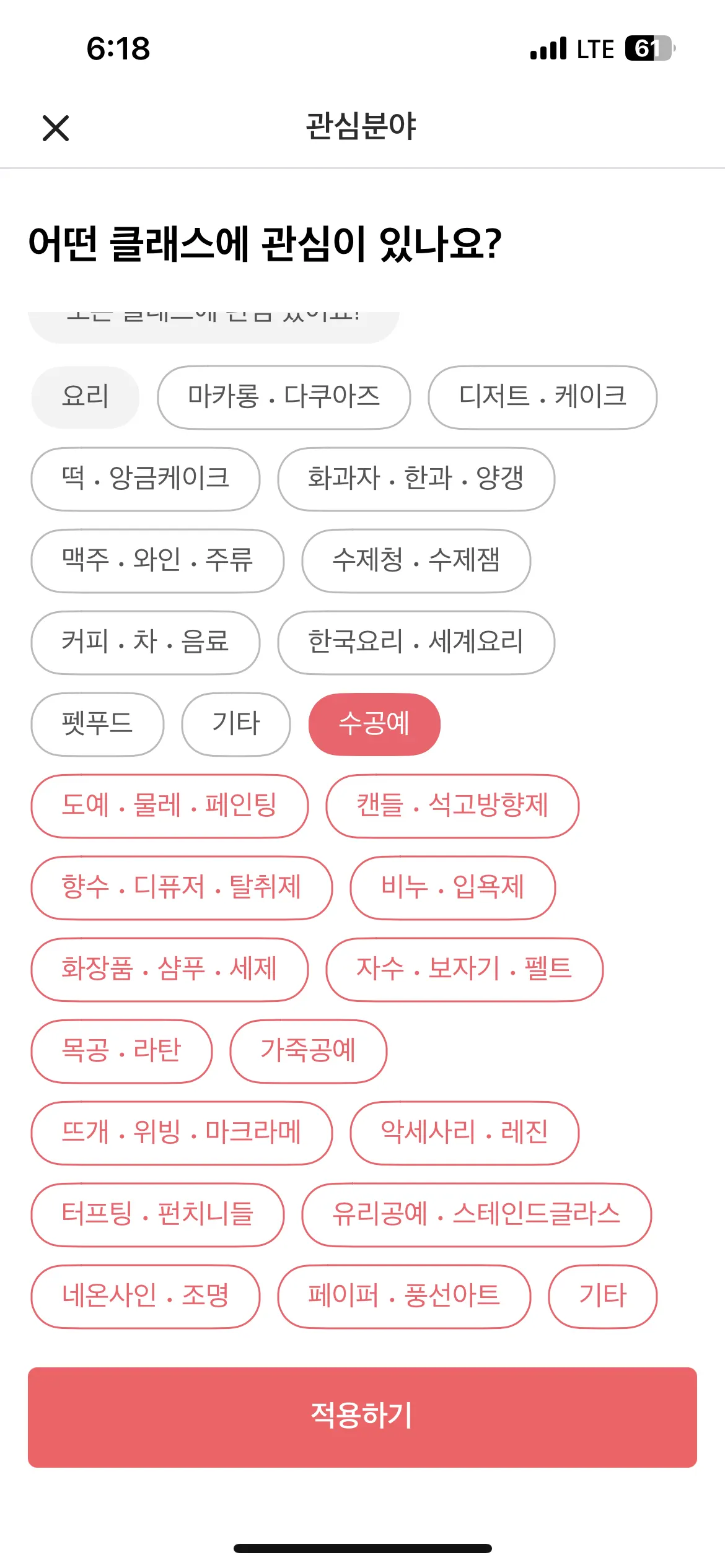This screenshot has width=725, height=1568.
Task: Deselect 도예 · 물레 · 페인팅 chip
Action: pyautogui.click(x=169, y=806)
